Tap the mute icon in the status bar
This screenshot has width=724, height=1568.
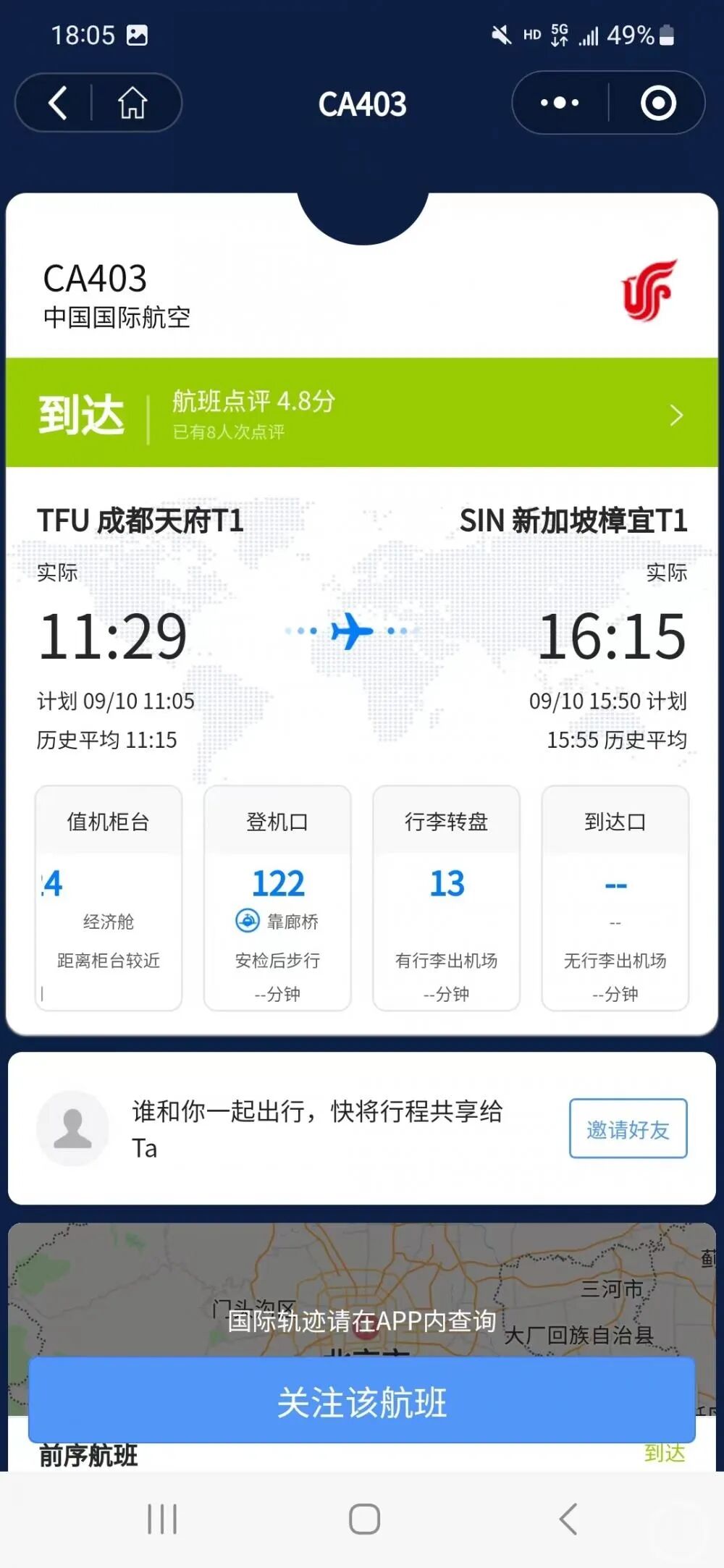point(500,35)
